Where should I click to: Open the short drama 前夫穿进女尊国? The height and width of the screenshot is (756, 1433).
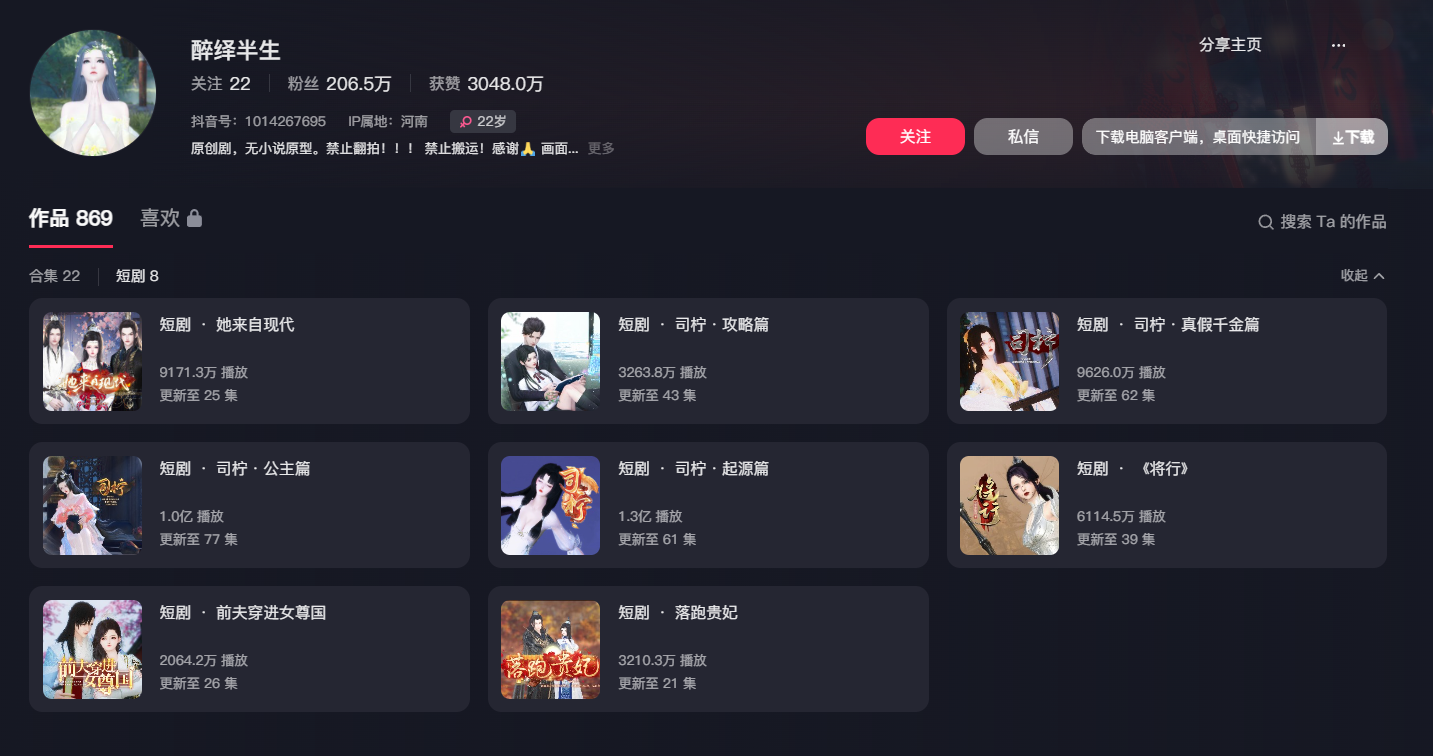pyautogui.click(x=249, y=649)
